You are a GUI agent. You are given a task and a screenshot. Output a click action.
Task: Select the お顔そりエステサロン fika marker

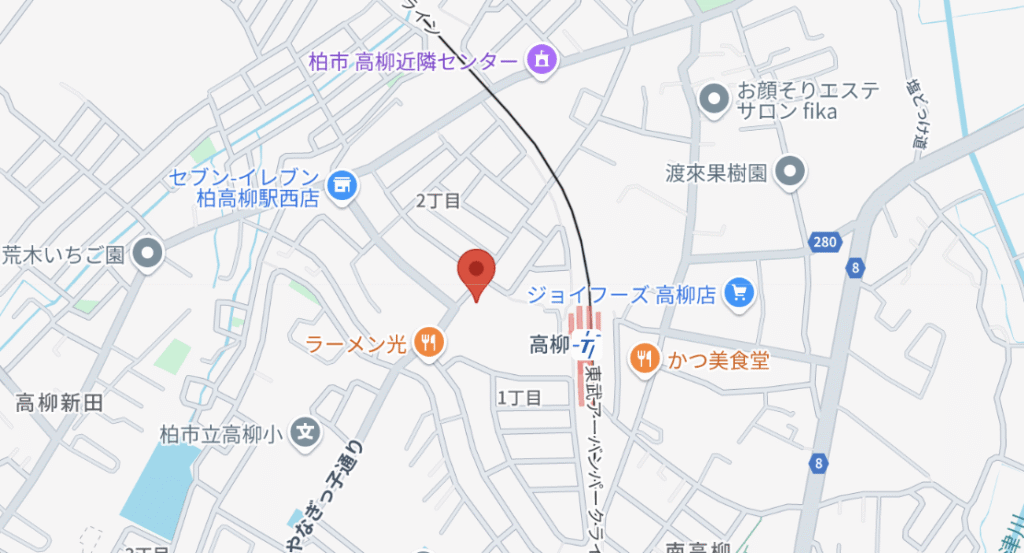715,99
